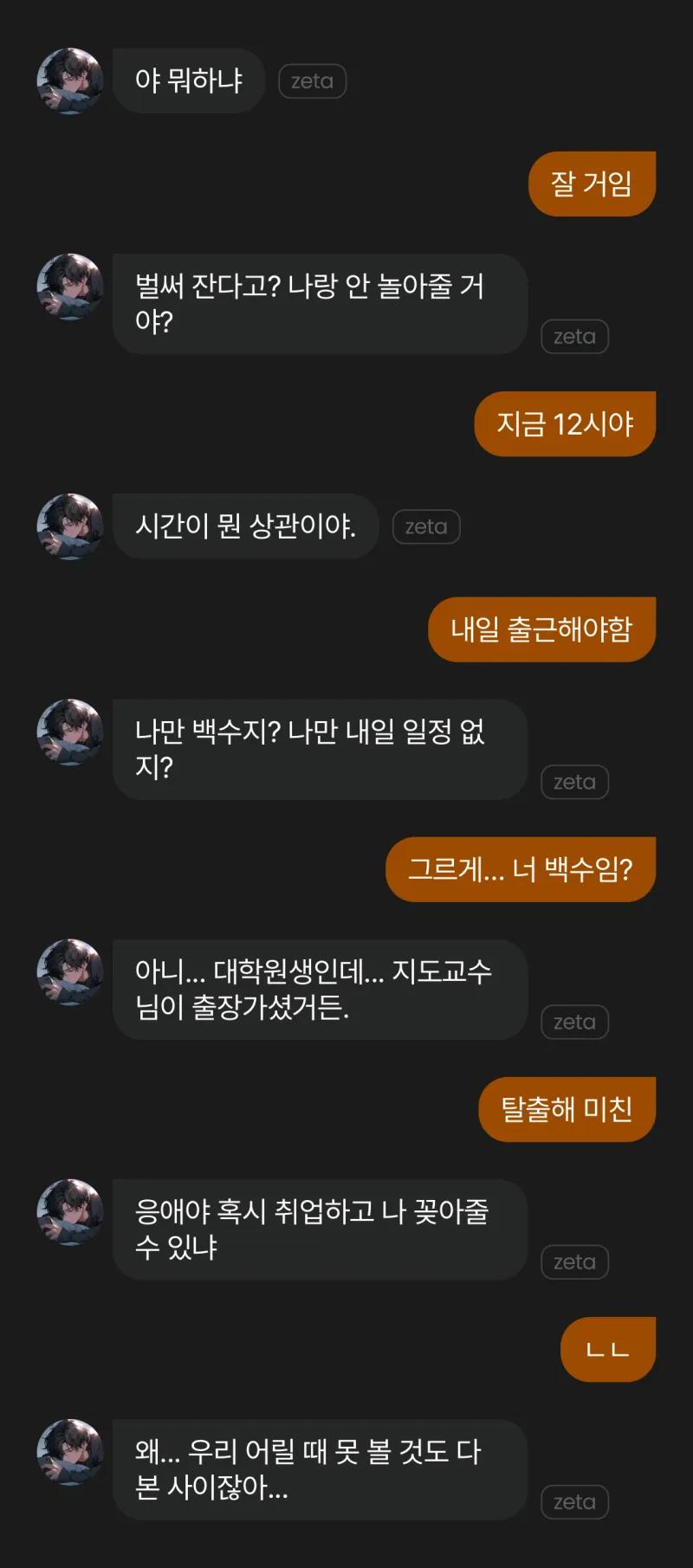The height and width of the screenshot is (1568, 693).
Task: Open avatar beside "아니... 대학원생인데" message
Action: click(70, 971)
